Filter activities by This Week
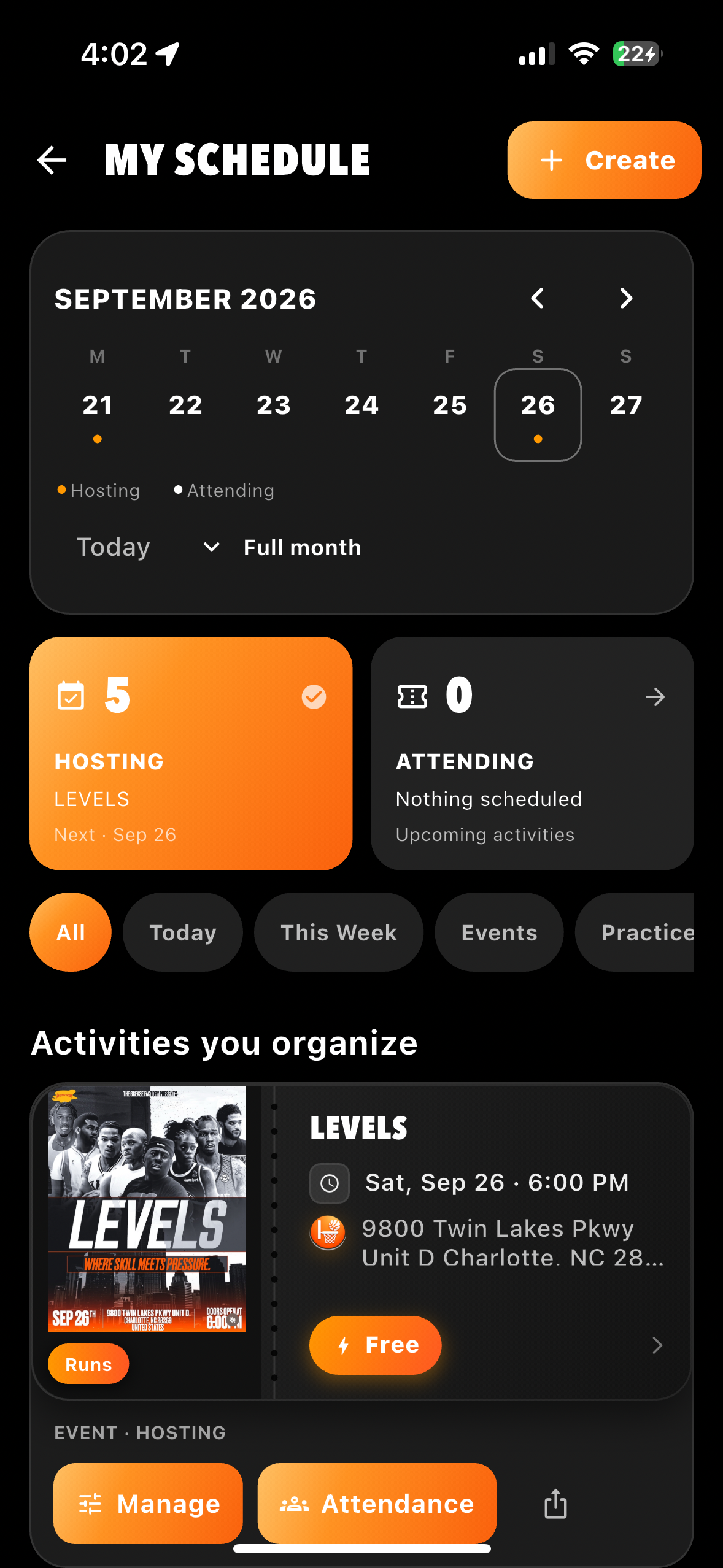The height and width of the screenshot is (1568, 723). [x=339, y=932]
